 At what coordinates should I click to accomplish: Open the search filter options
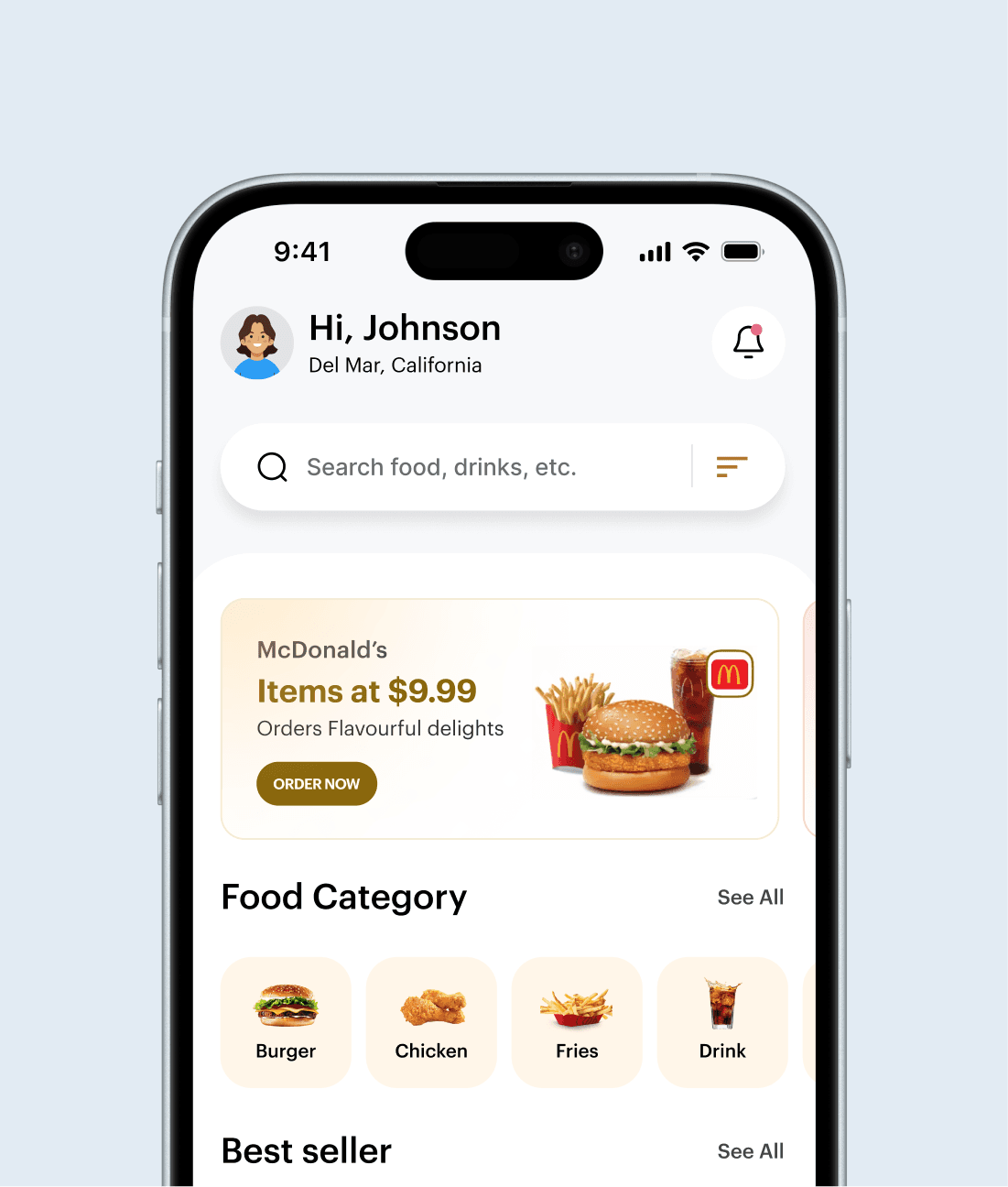pyautogui.click(x=732, y=467)
